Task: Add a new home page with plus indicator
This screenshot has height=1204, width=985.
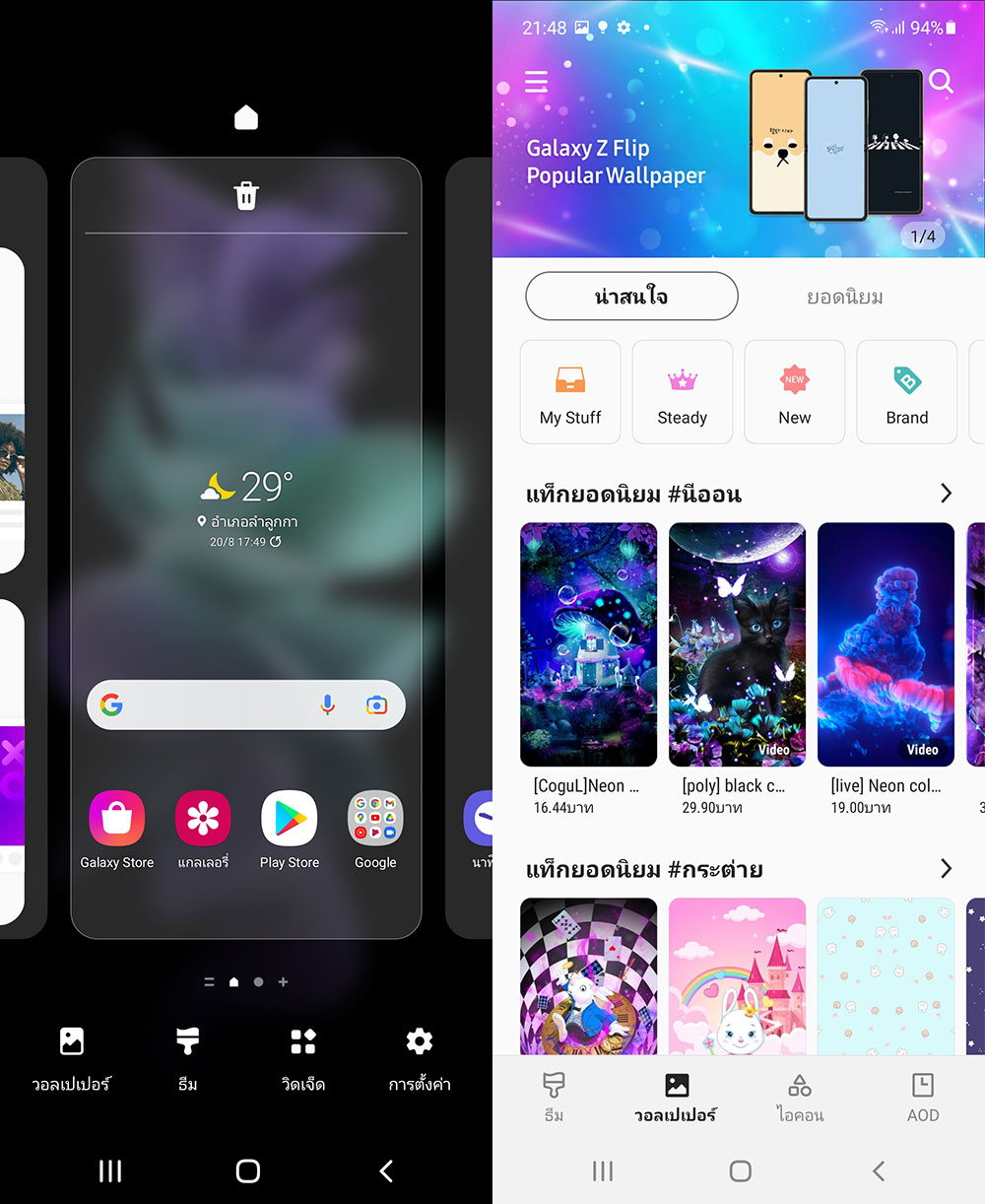Action: (284, 982)
